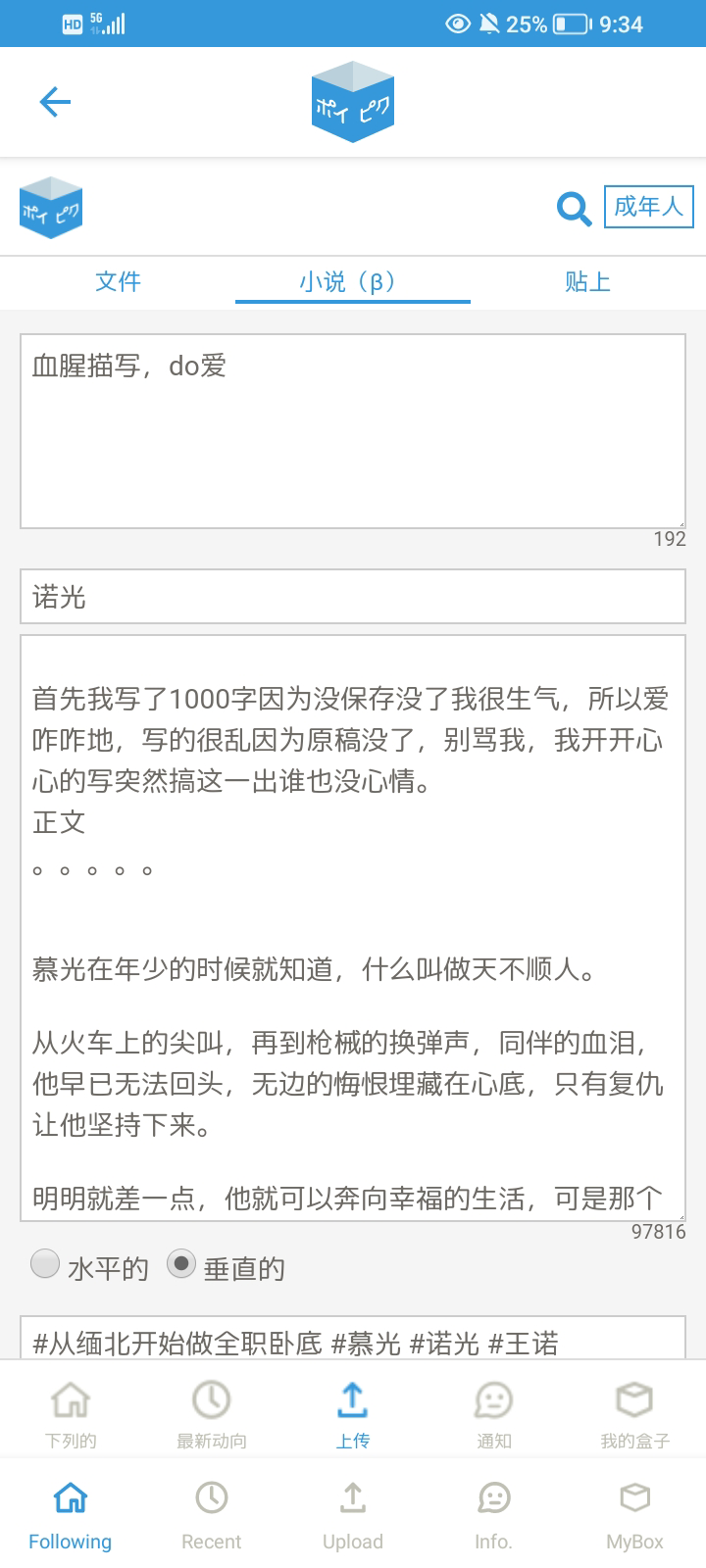Switch to the 文件 tab
Image resolution: width=706 pixels, height=1568 pixels.
click(118, 282)
